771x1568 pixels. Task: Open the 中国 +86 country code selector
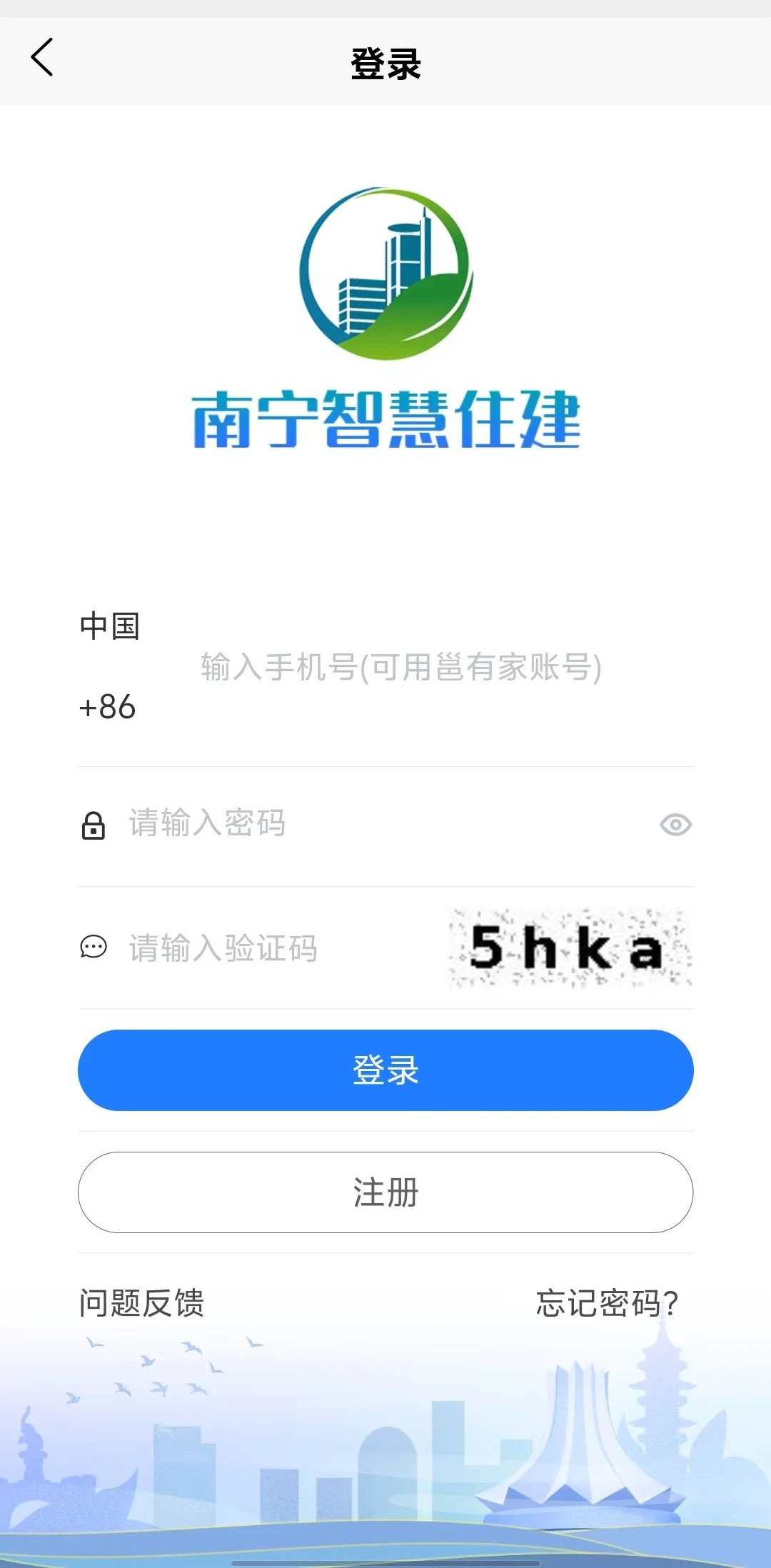109,666
